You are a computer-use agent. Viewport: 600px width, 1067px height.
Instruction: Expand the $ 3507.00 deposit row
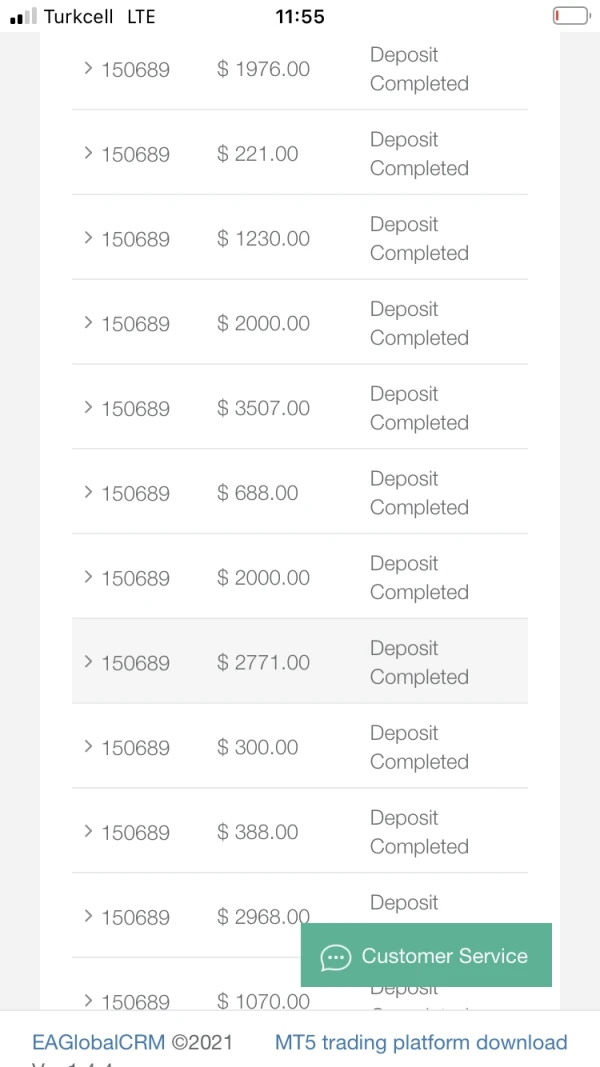(x=88, y=407)
